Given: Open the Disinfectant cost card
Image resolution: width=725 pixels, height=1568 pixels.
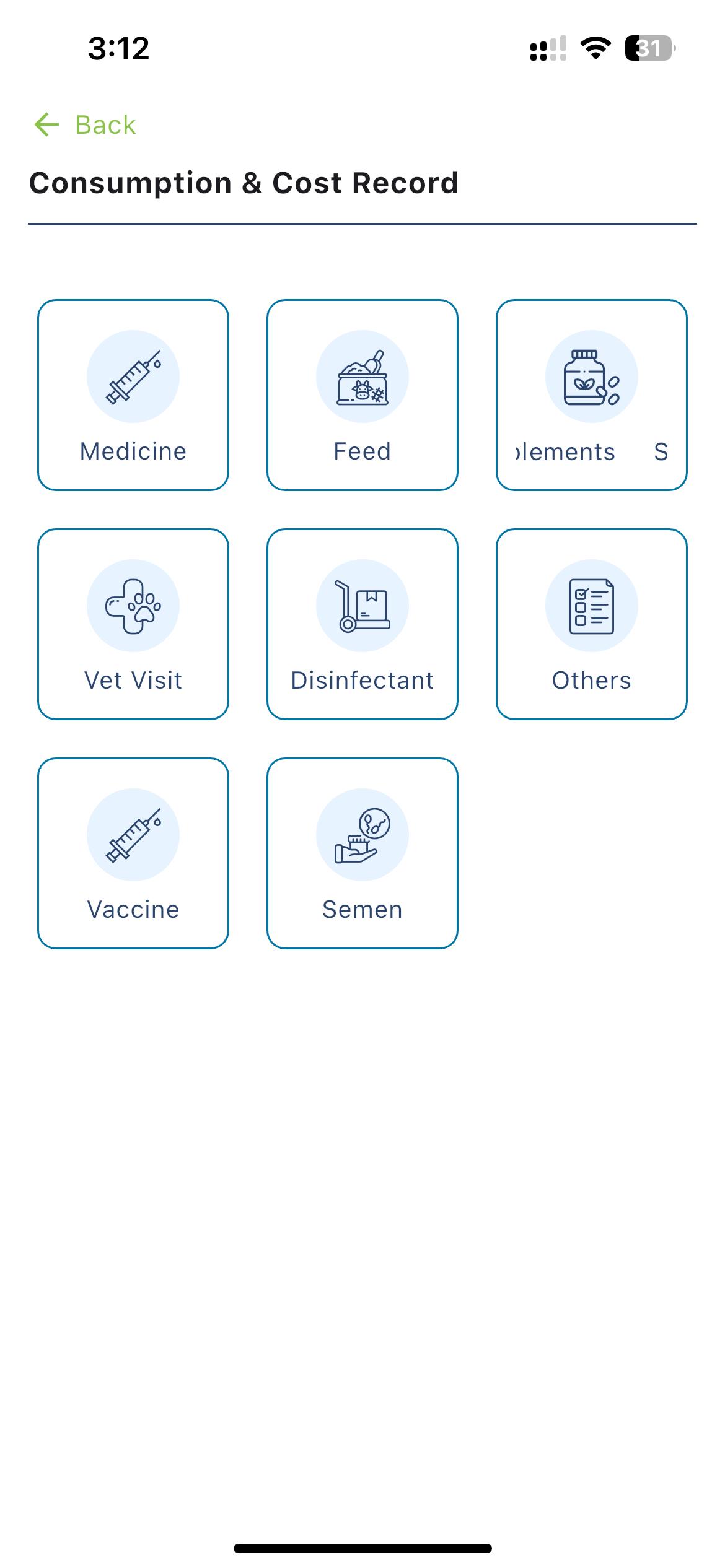Looking at the screenshot, I should pos(362,624).
